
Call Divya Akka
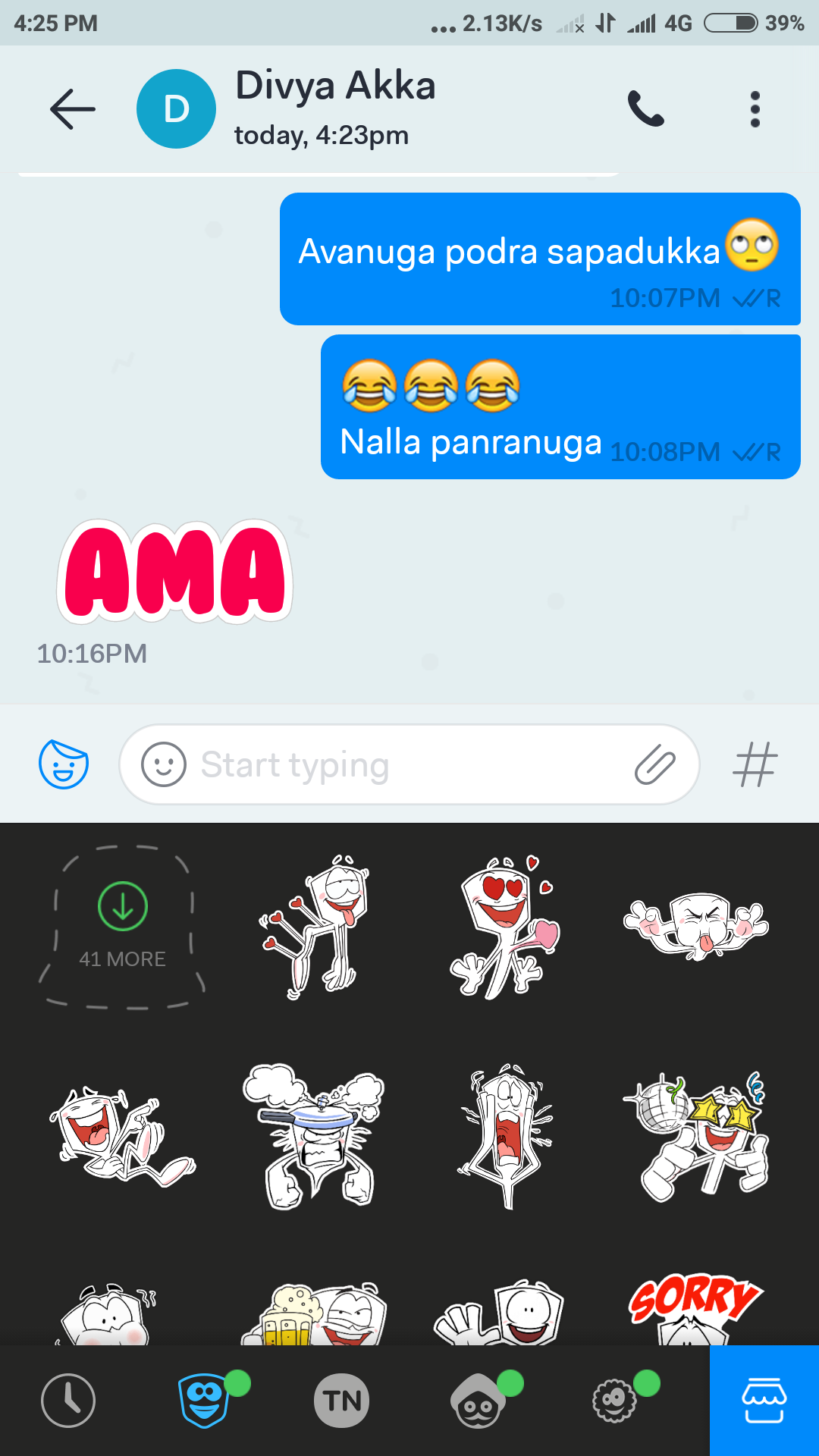pyautogui.click(x=645, y=109)
